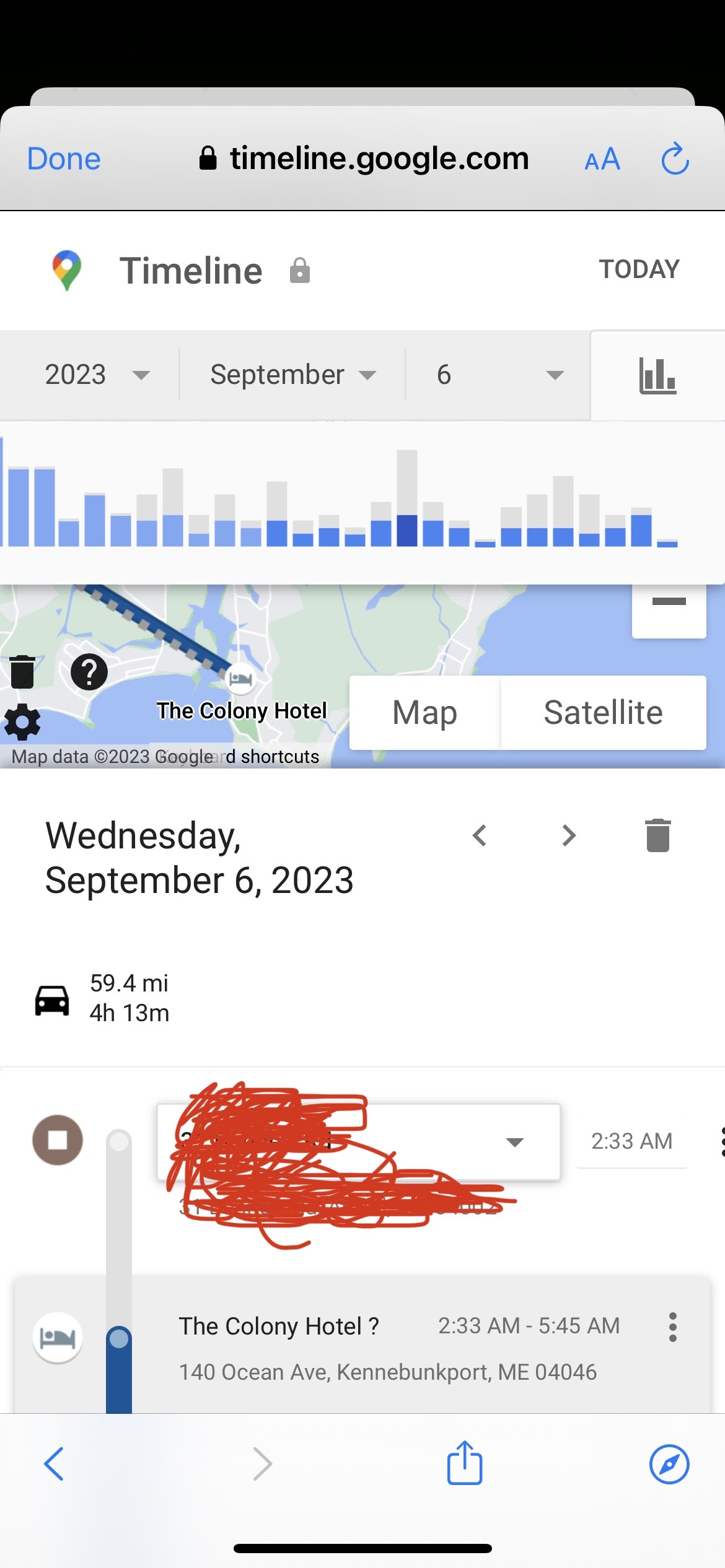Viewport: 725px width, 1568px height.
Task: Edit the 2:33 AM time field
Action: pyautogui.click(x=631, y=1141)
